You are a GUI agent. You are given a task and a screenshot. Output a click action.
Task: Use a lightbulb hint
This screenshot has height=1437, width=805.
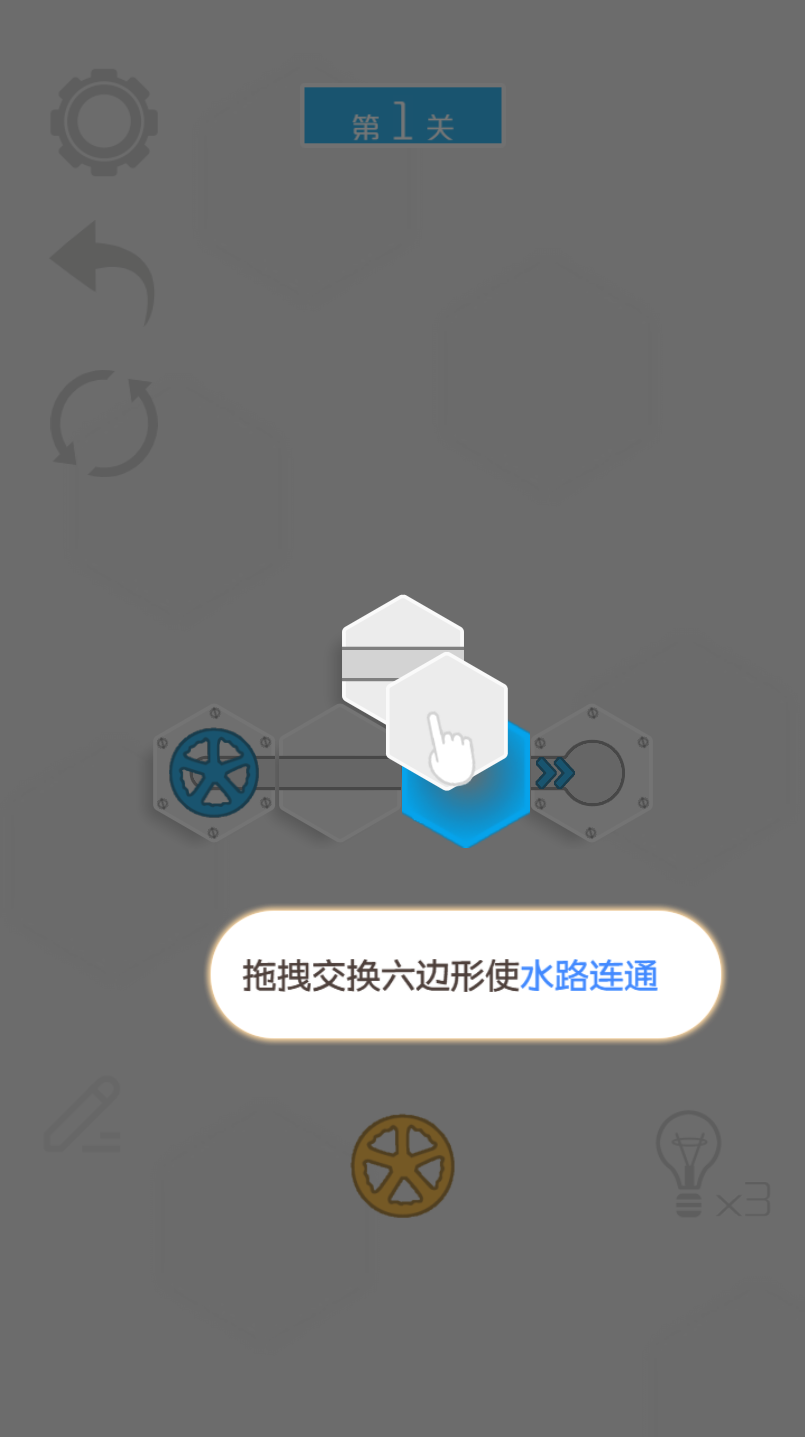pos(689,1163)
